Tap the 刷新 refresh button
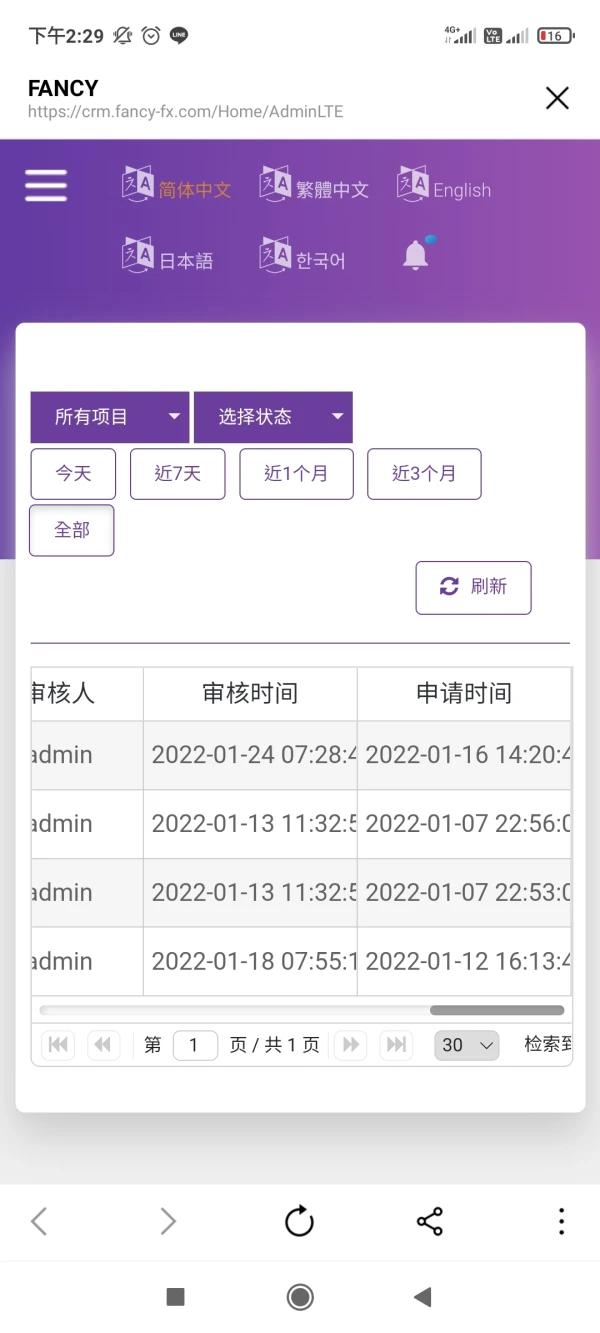The width and height of the screenshot is (600, 1333). [x=473, y=587]
